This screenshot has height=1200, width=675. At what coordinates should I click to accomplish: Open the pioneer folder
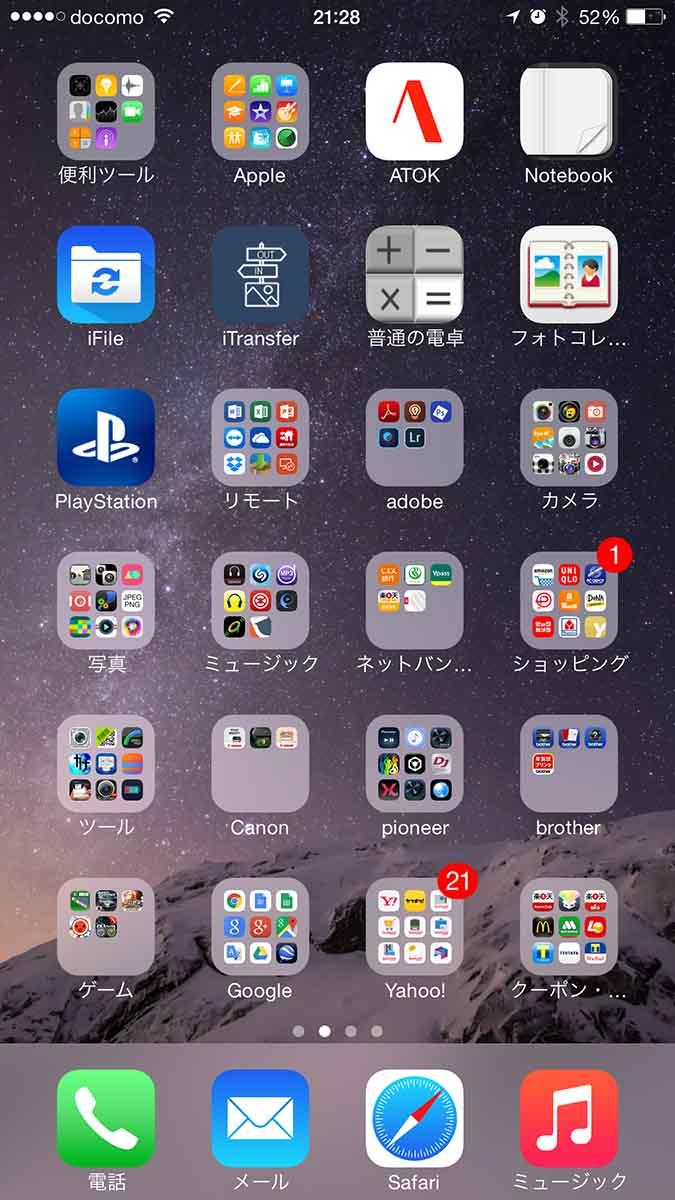(414, 764)
